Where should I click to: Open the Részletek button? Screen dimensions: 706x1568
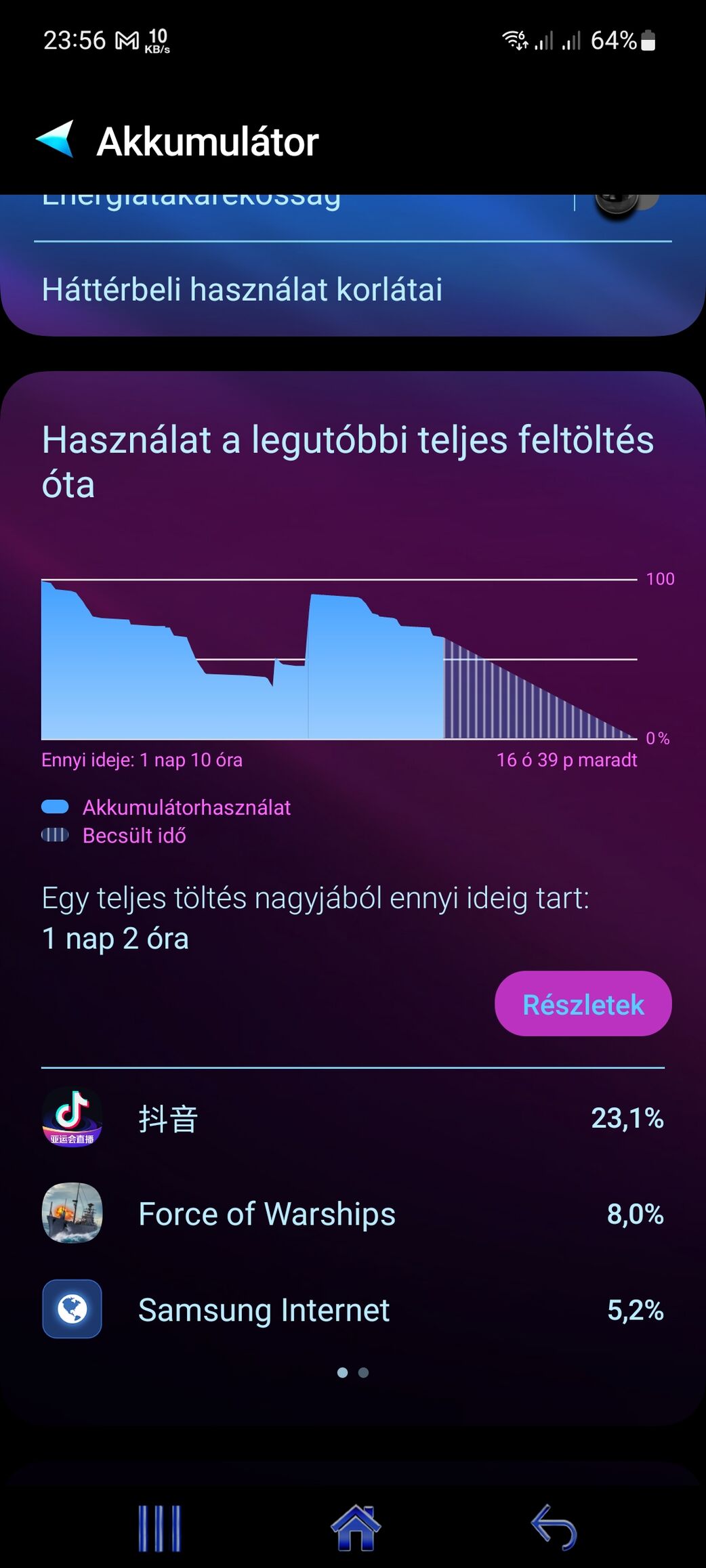tap(583, 1004)
